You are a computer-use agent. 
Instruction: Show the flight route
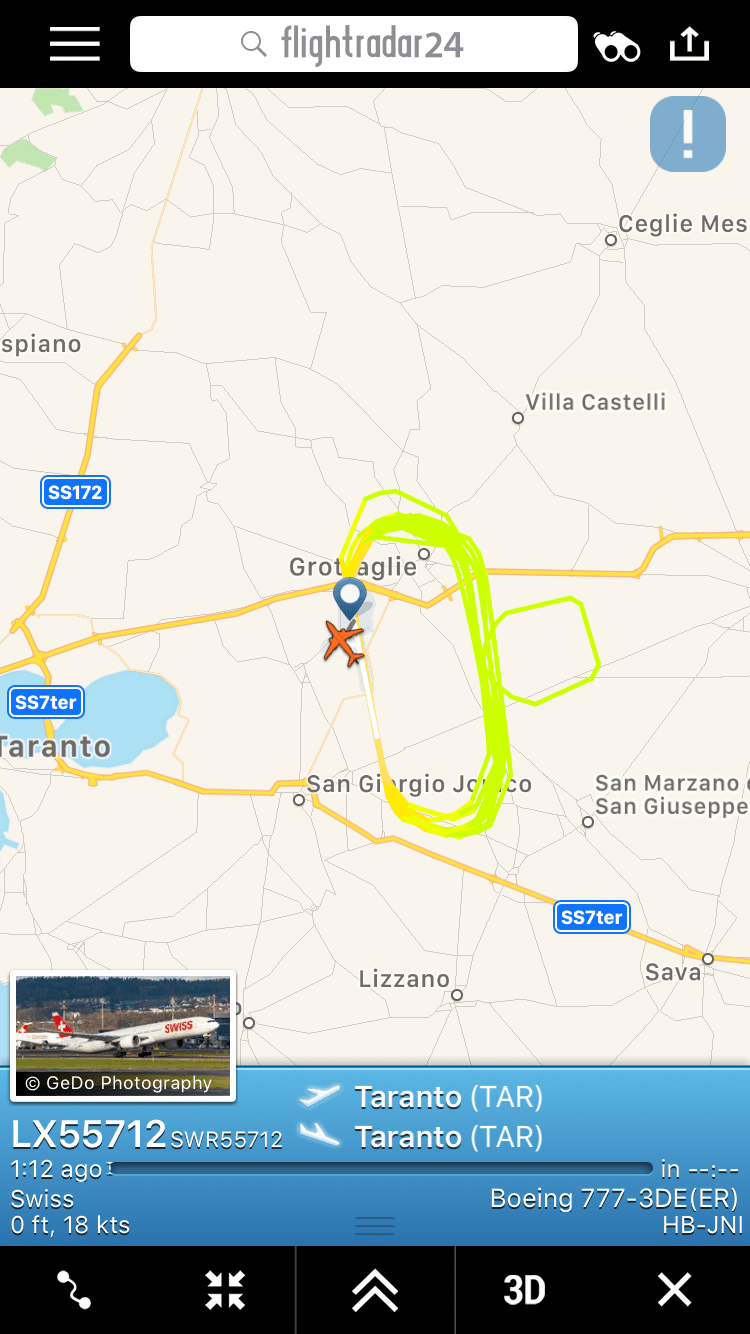click(74, 1290)
